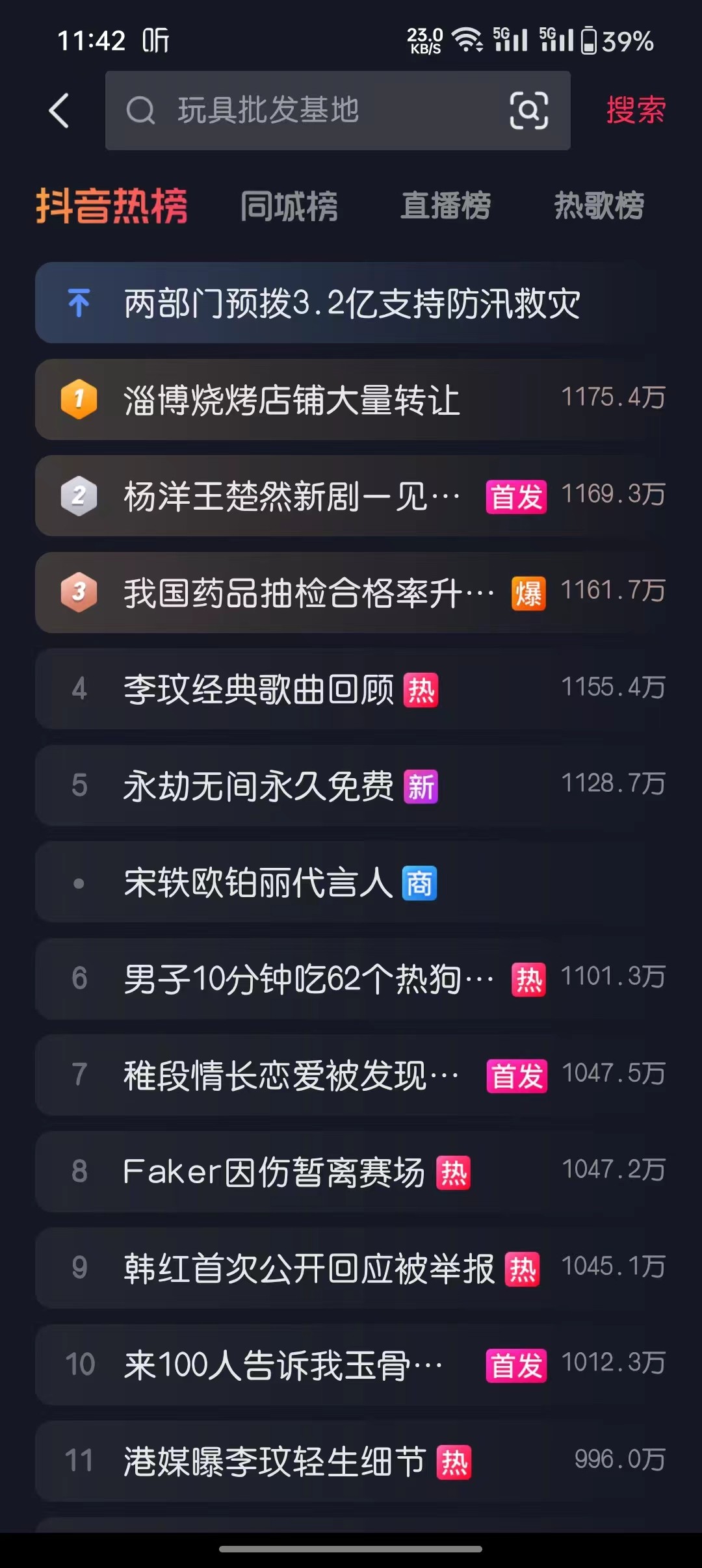Open the 杨洋王楚然新剧 topic
The height and width of the screenshot is (1568, 702).
pyautogui.click(x=292, y=497)
